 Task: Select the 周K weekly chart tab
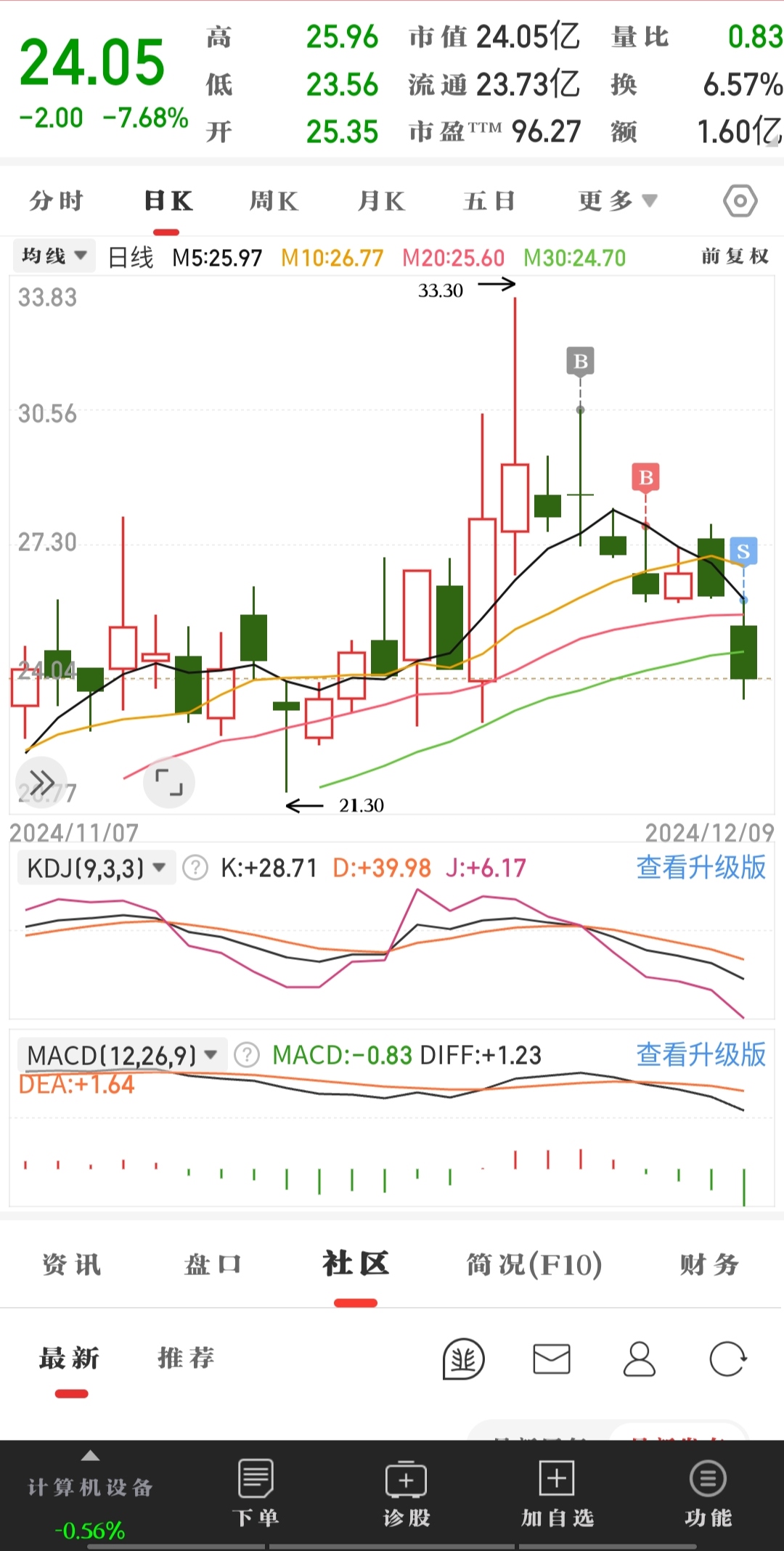click(274, 201)
